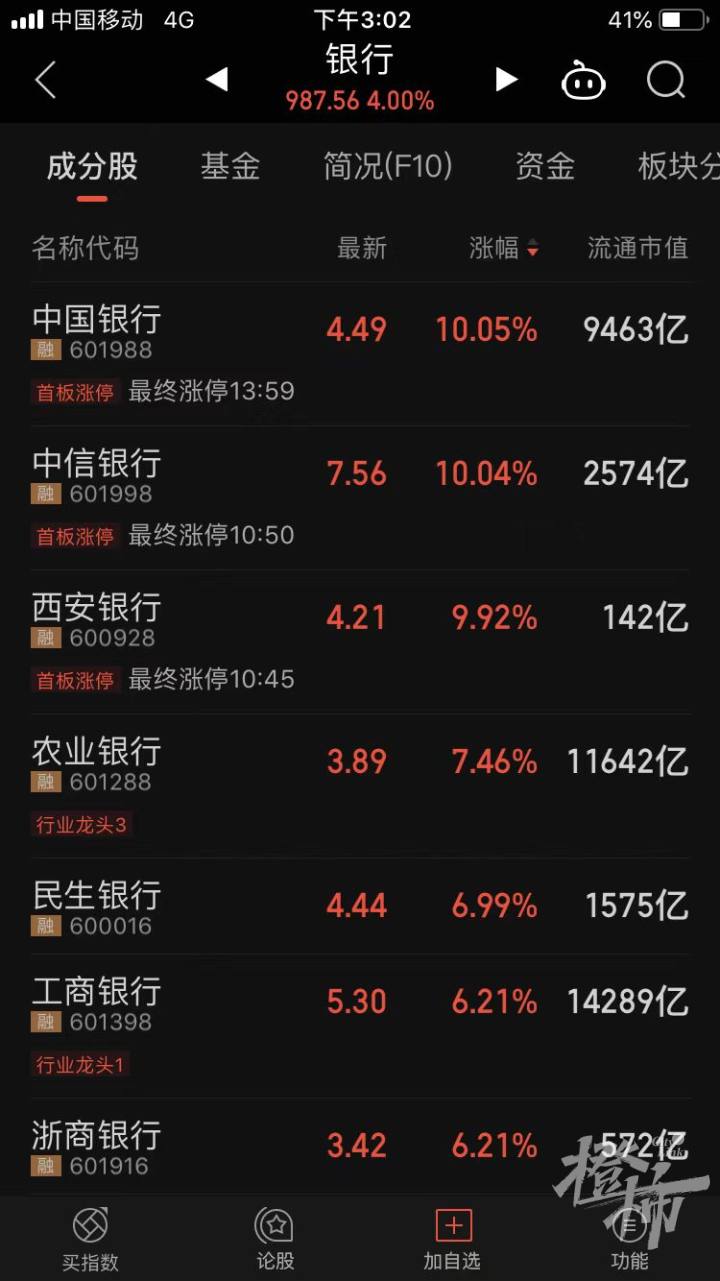The height and width of the screenshot is (1281, 720).
Task: Open the 功能 menu in the bottom bar
Action: coord(630,1239)
